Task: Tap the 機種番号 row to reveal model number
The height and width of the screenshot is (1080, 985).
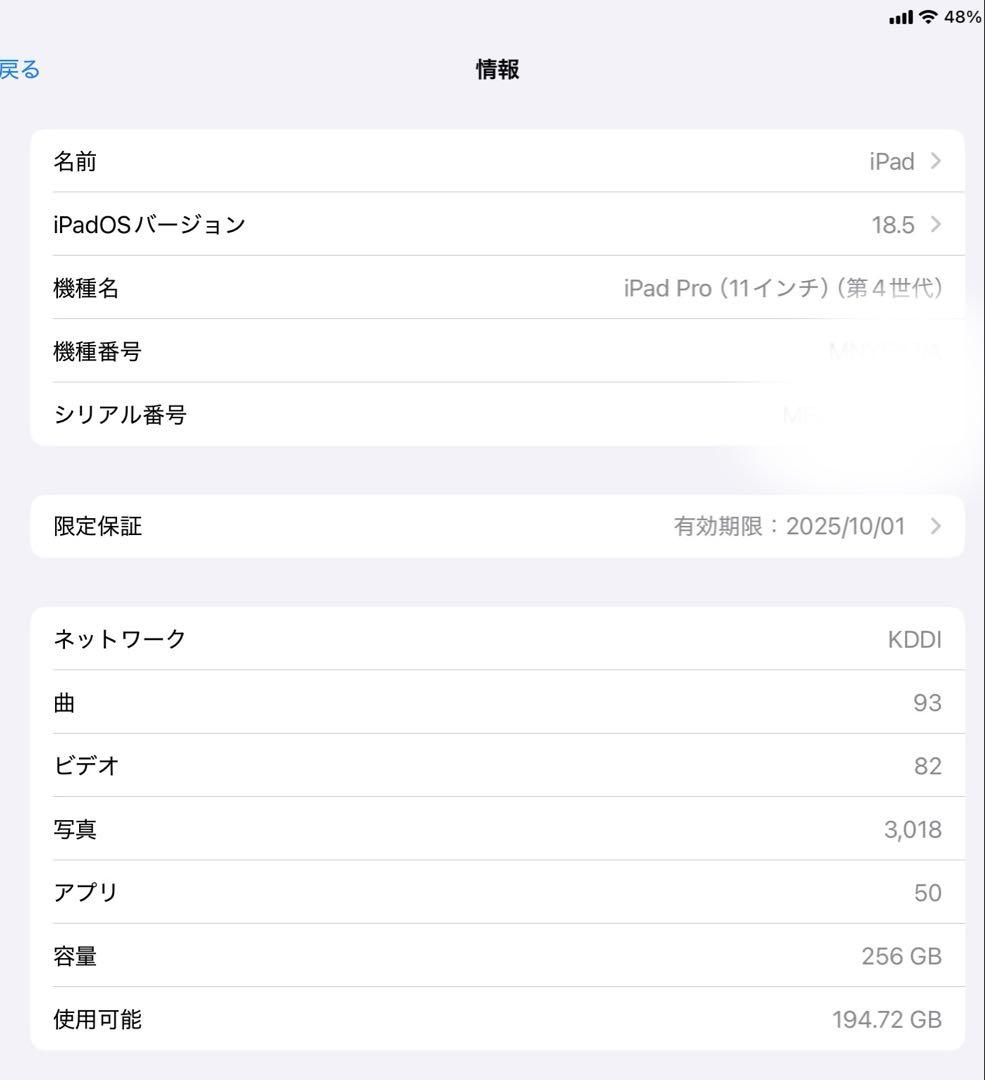Action: pyautogui.click(x=490, y=352)
